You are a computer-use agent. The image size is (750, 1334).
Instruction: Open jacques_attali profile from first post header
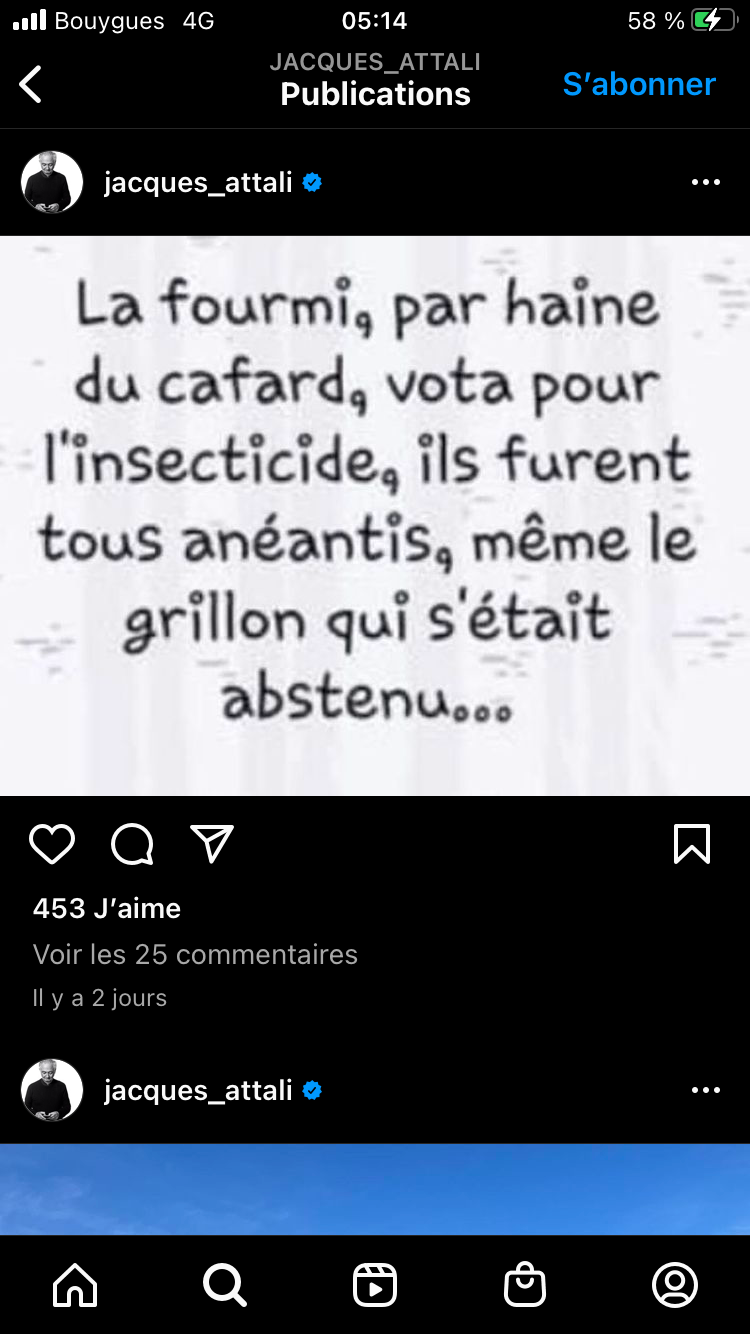[x=198, y=182]
